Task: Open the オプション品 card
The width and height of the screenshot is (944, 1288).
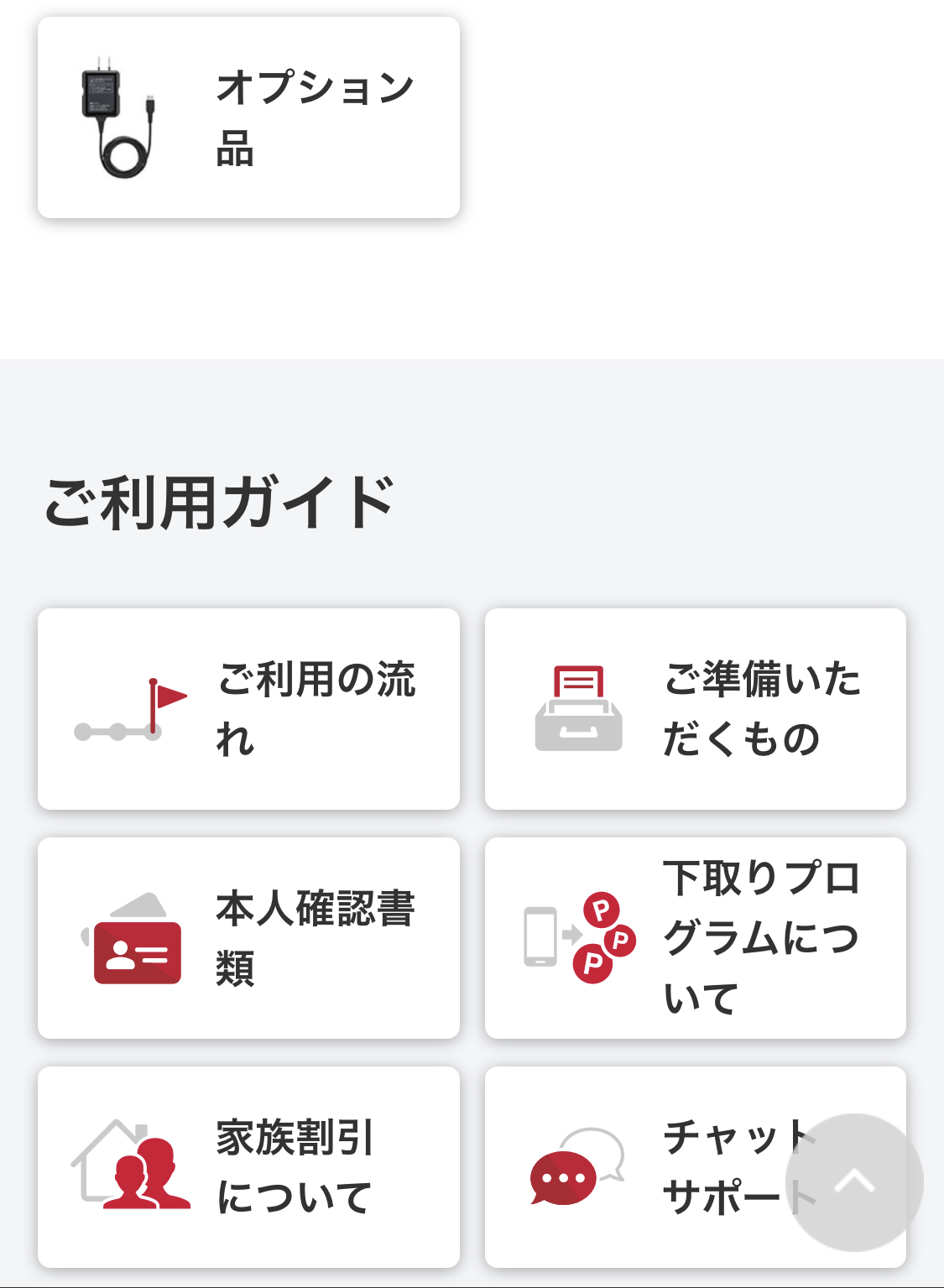Action: (x=248, y=117)
